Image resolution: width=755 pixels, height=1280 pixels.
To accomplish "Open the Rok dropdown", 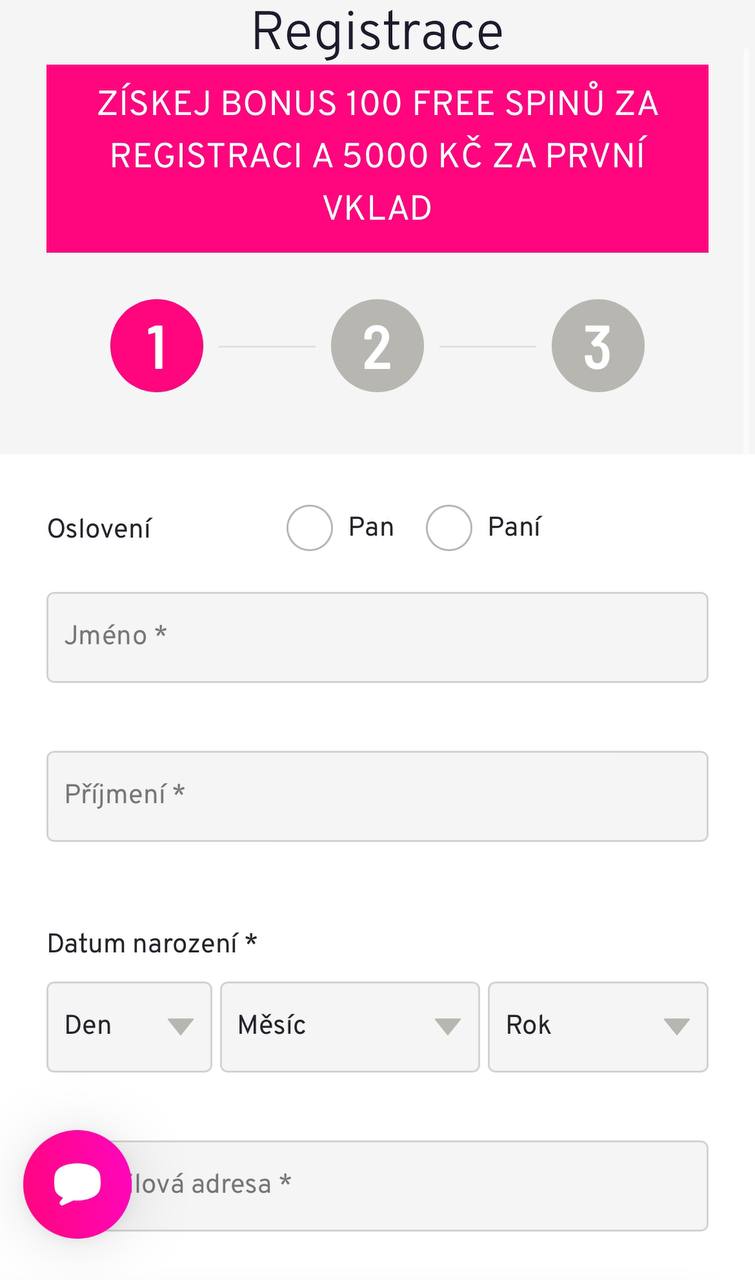I will [598, 1026].
